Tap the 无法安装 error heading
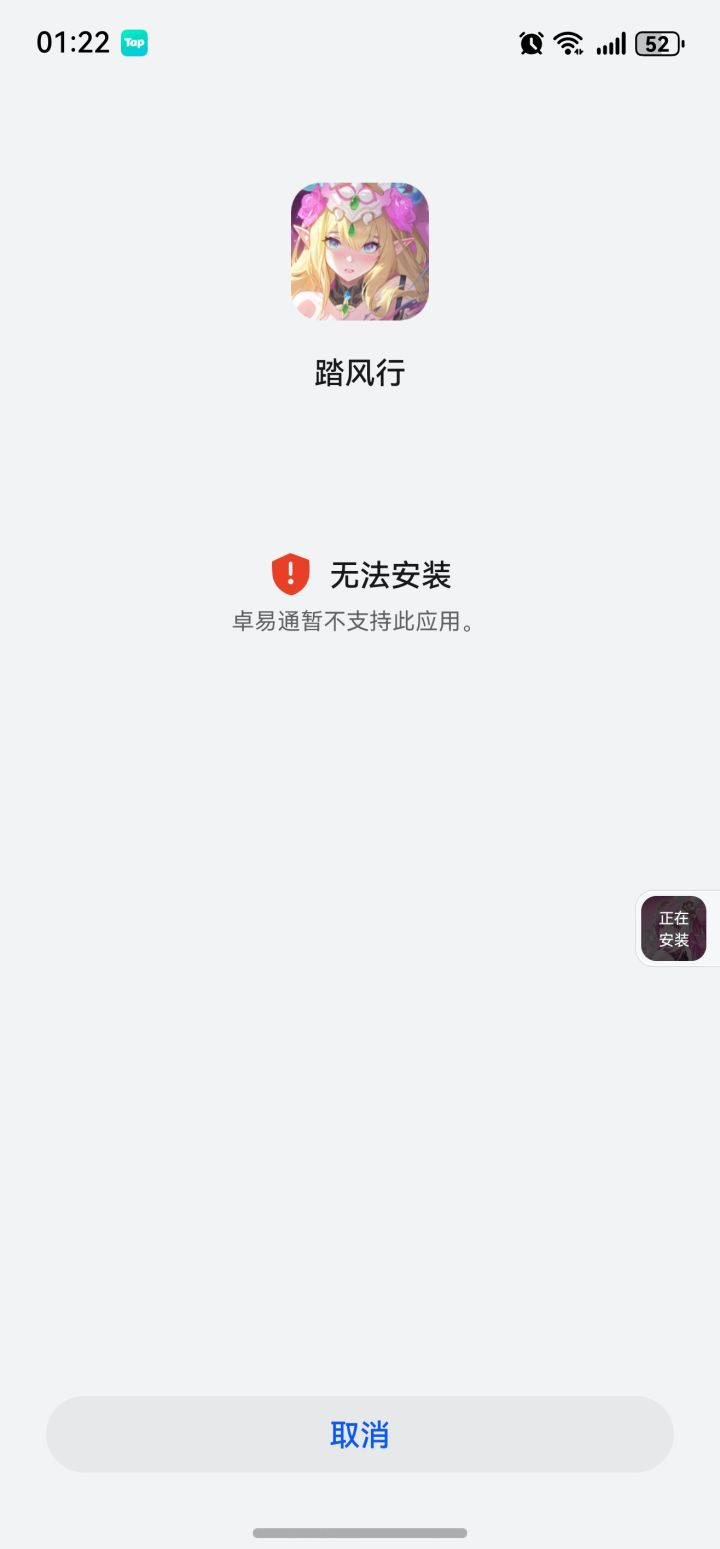 (x=390, y=574)
